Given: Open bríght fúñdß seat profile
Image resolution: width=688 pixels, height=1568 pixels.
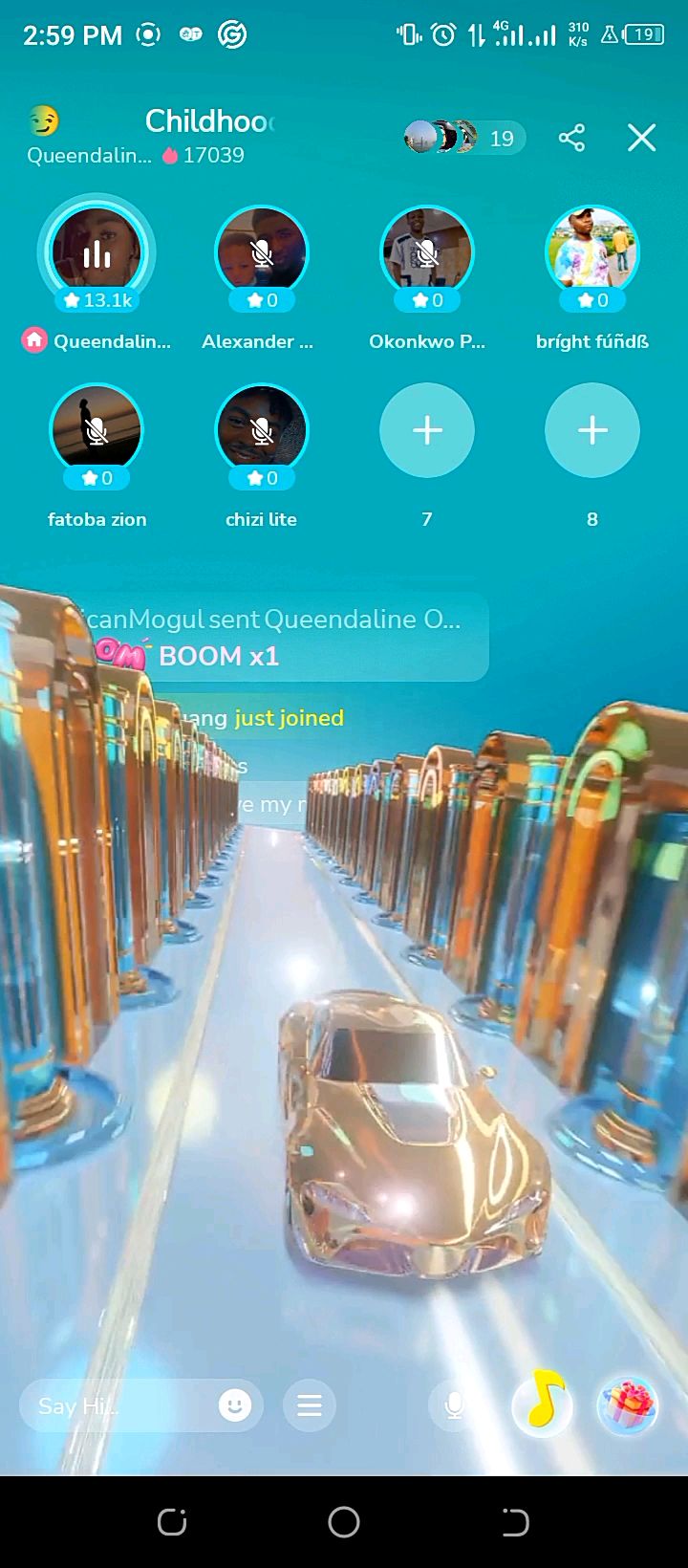Looking at the screenshot, I should [591, 253].
